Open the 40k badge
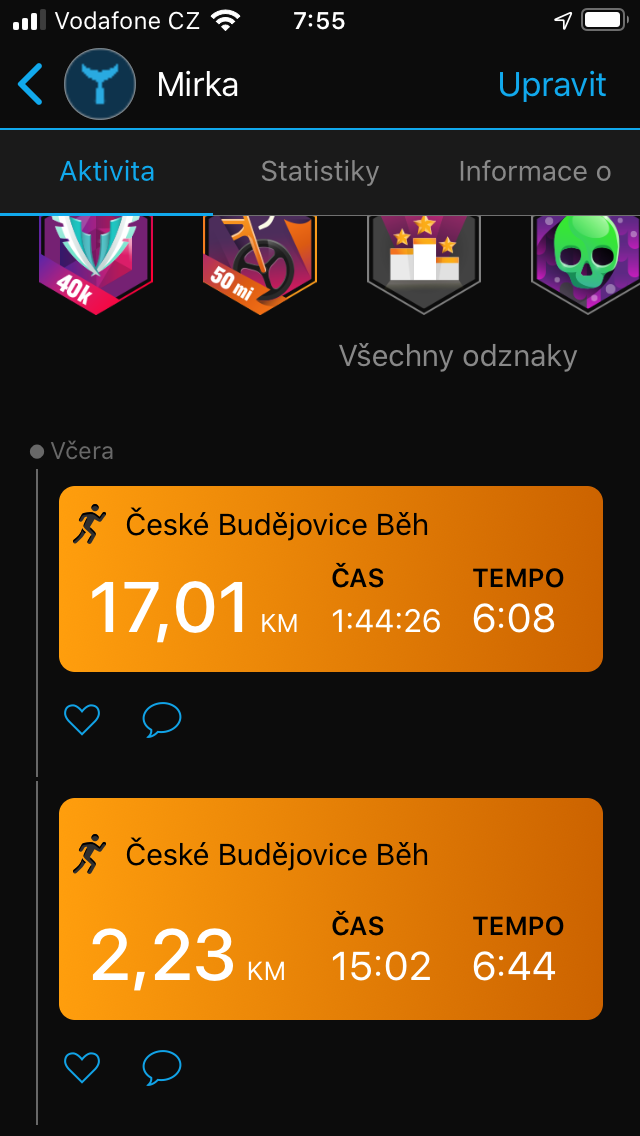 (x=96, y=264)
